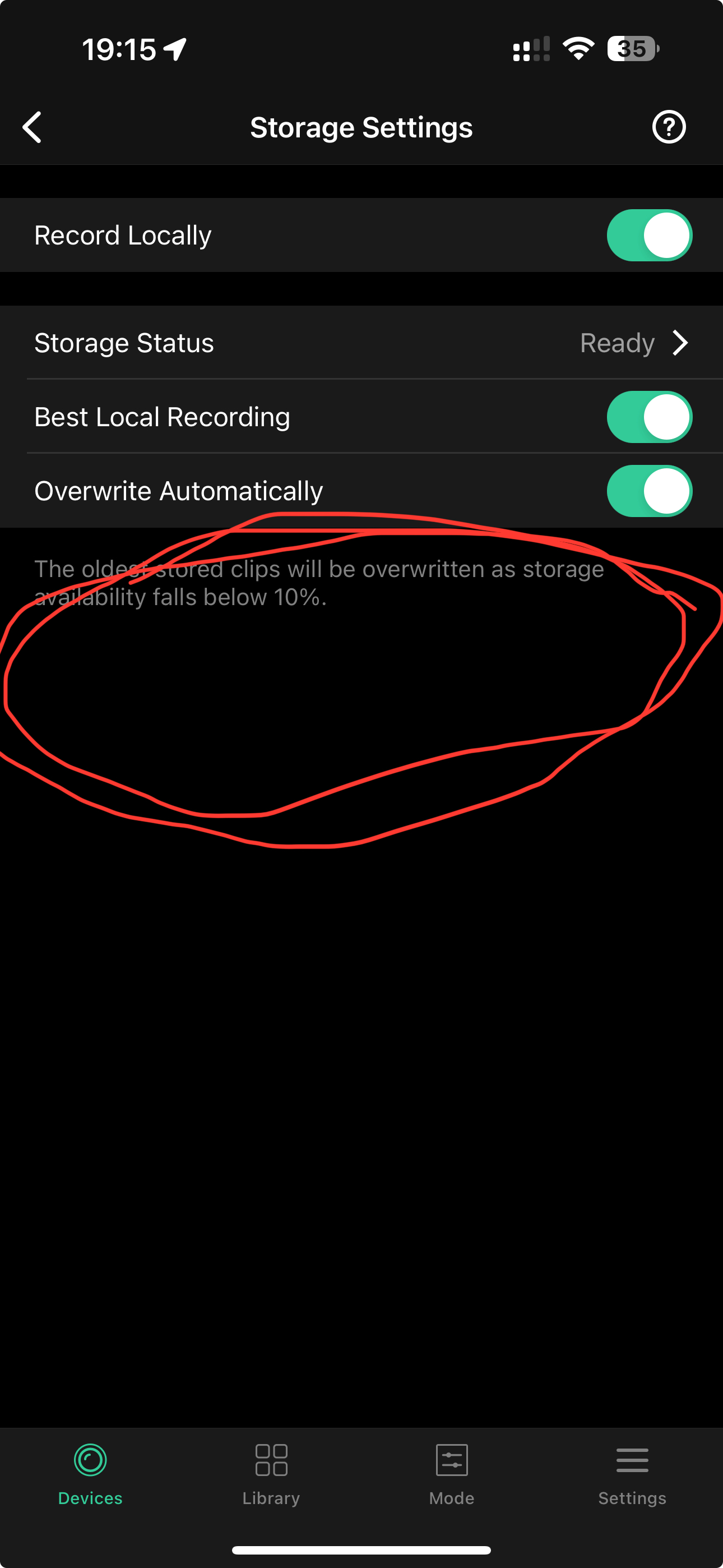Open the help question mark icon
This screenshot has width=723, height=1568.
(668, 127)
